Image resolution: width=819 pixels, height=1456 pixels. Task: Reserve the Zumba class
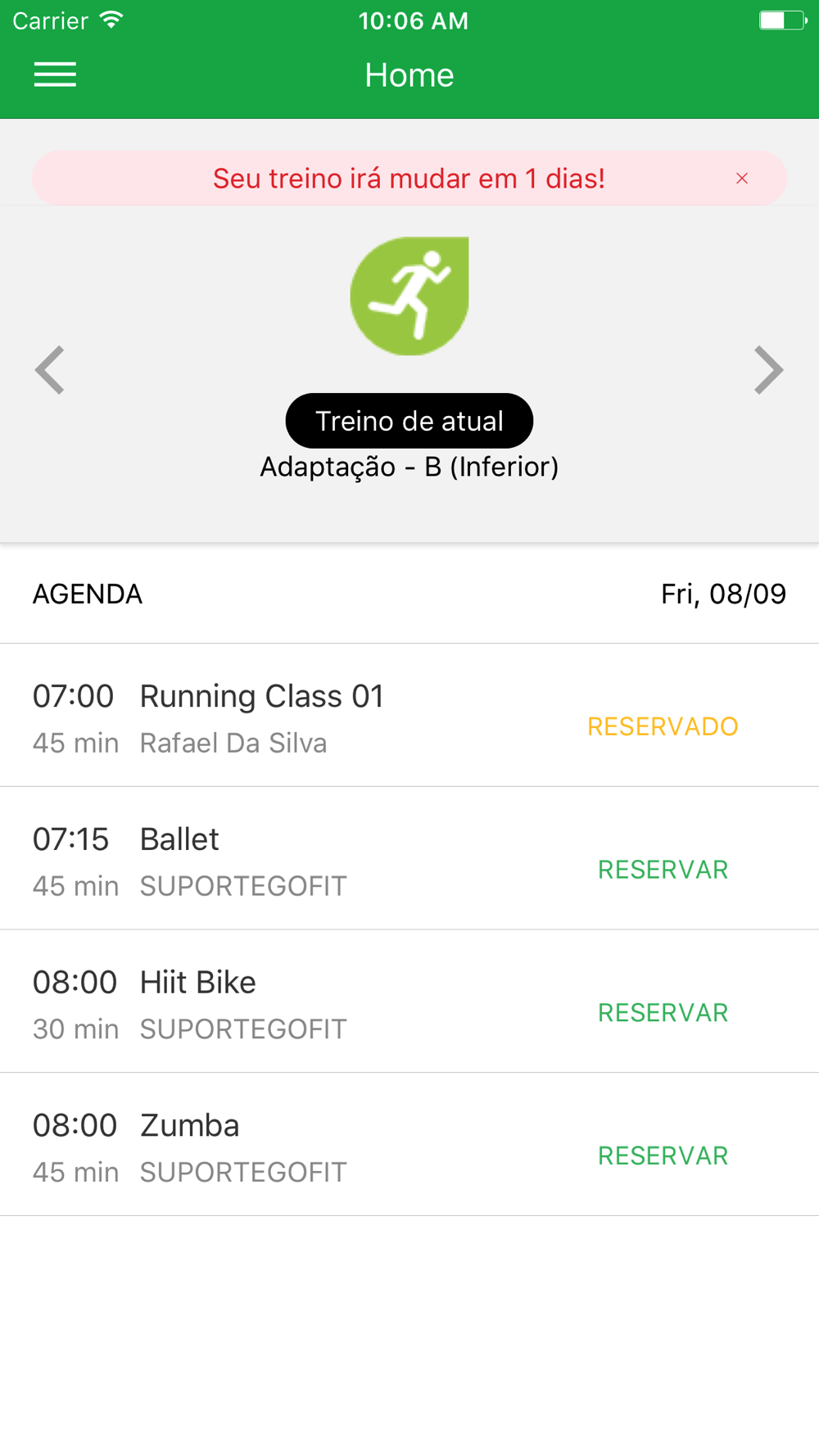pos(663,1155)
